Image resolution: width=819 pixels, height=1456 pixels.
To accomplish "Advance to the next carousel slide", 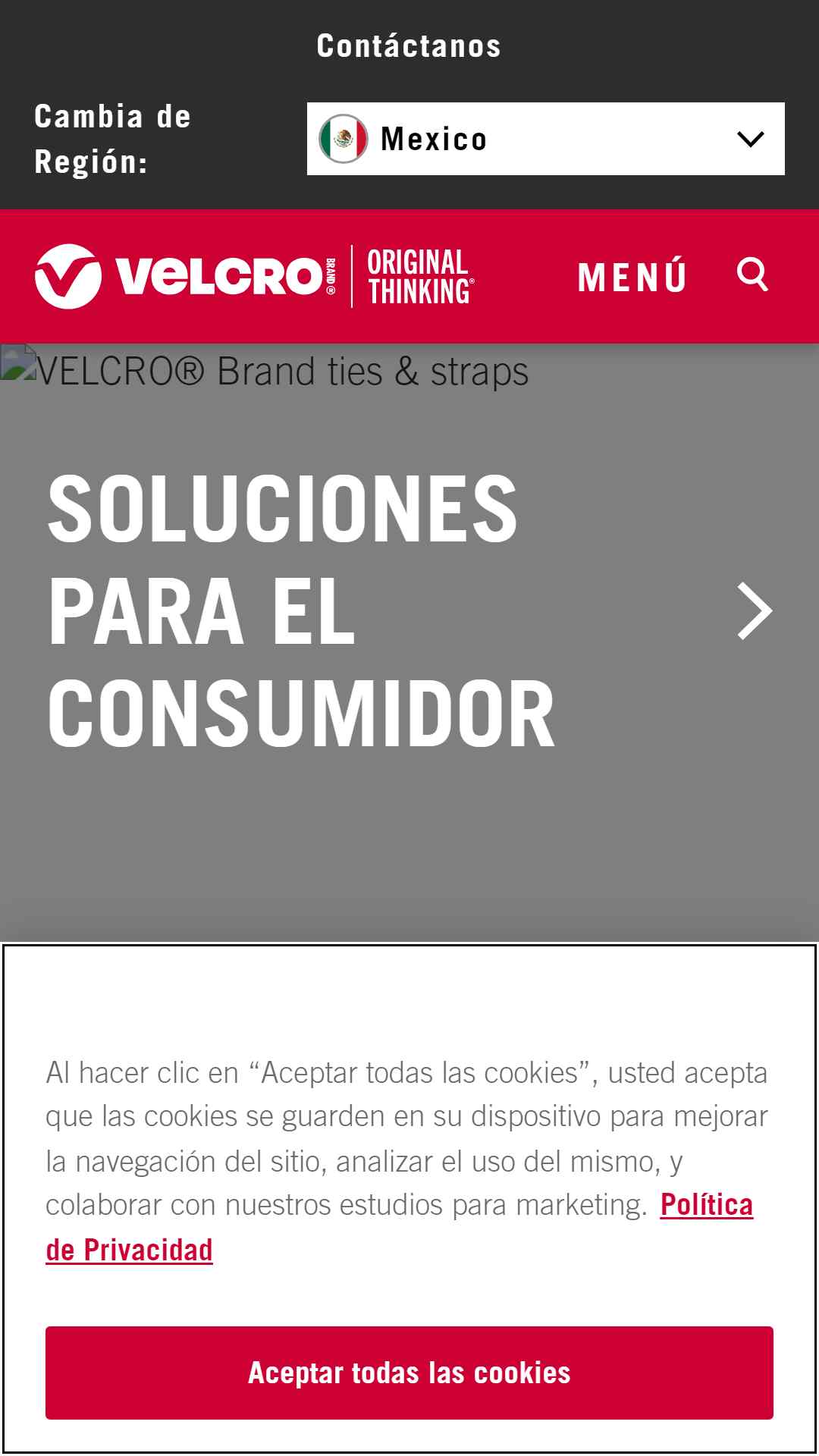I will pyautogui.click(x=755, y=611).
